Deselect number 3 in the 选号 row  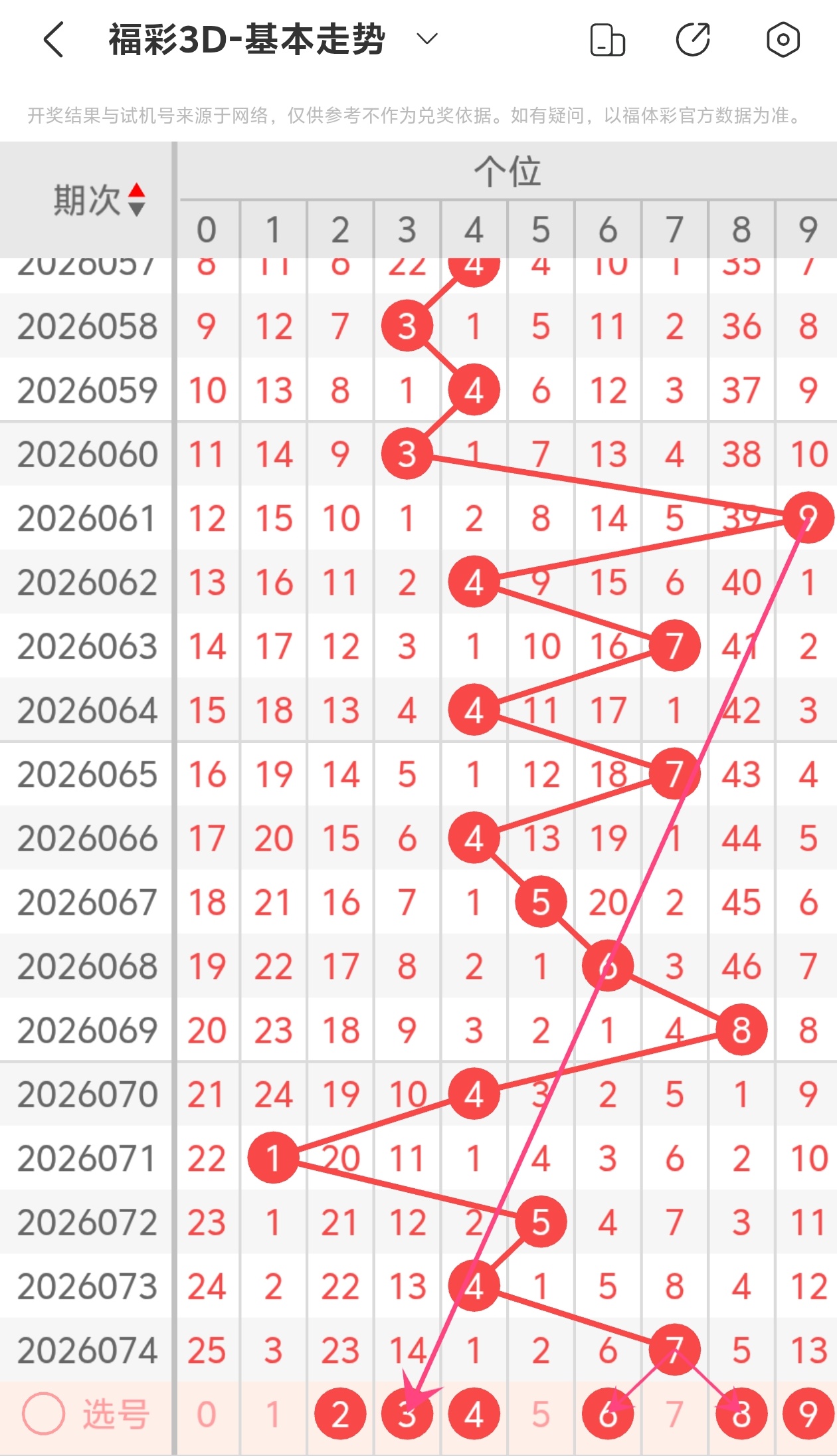[x=407, y=1414]
